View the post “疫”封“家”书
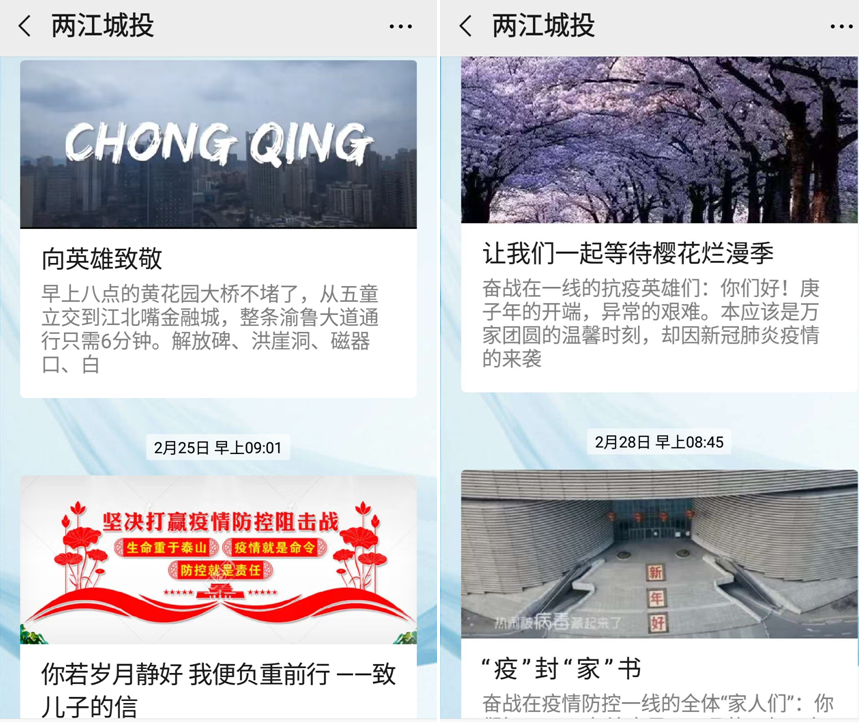Viewport: 859px width, 722px height. click(561, 668)
